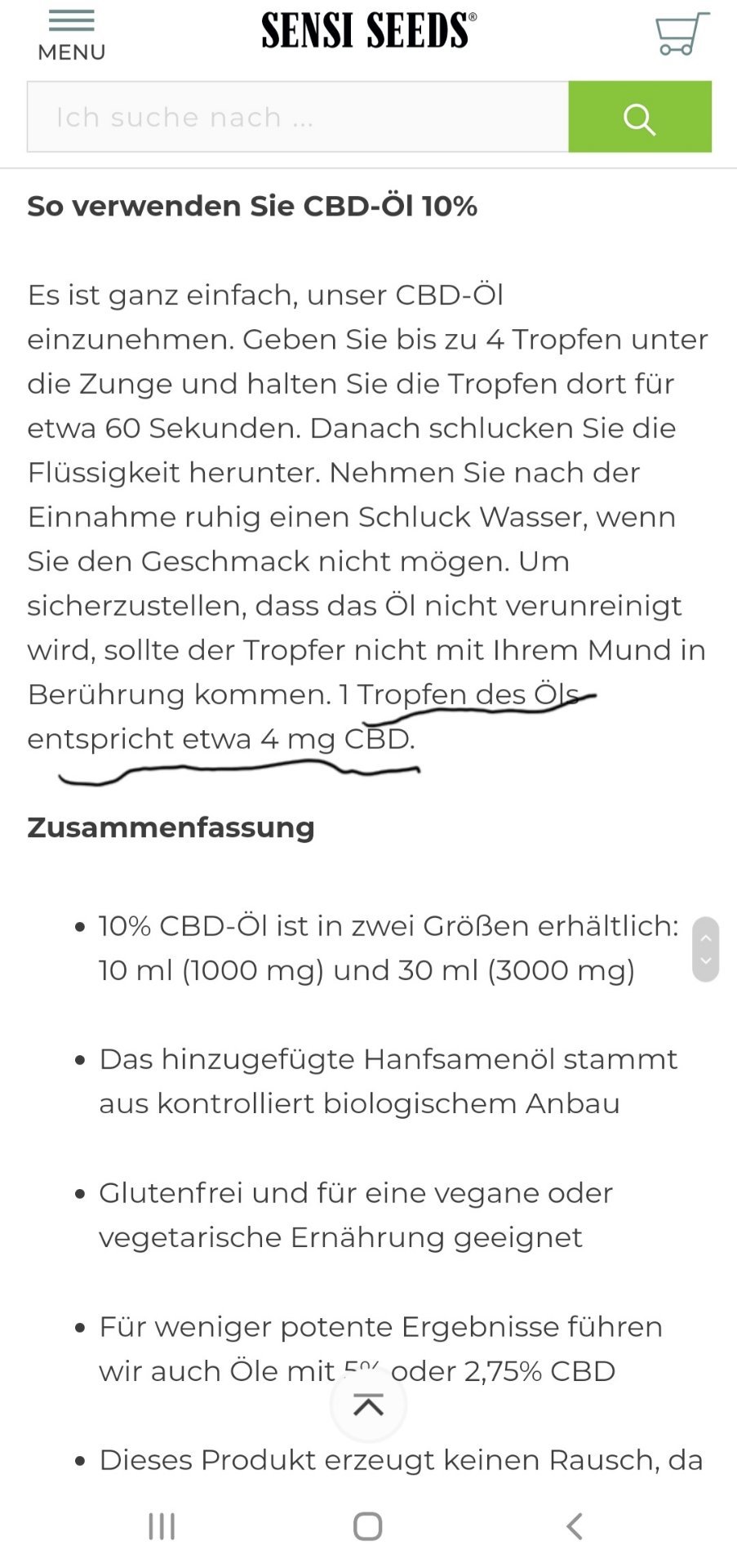Open recent apps from the navigation bar
The image size is (737, 1568).
[x=162, y=1526]
